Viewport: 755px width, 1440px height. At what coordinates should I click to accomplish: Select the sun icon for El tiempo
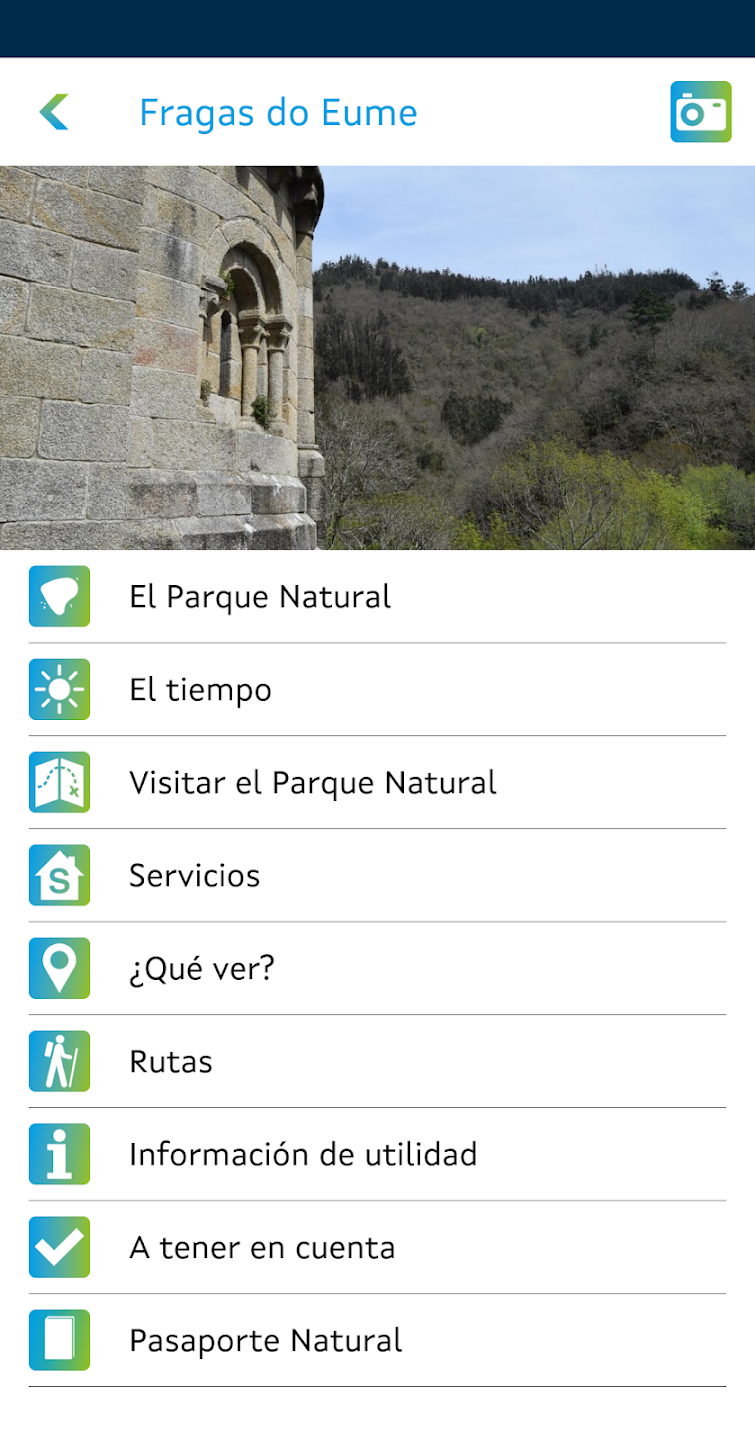pyautogui.click(x=59, y=689)
